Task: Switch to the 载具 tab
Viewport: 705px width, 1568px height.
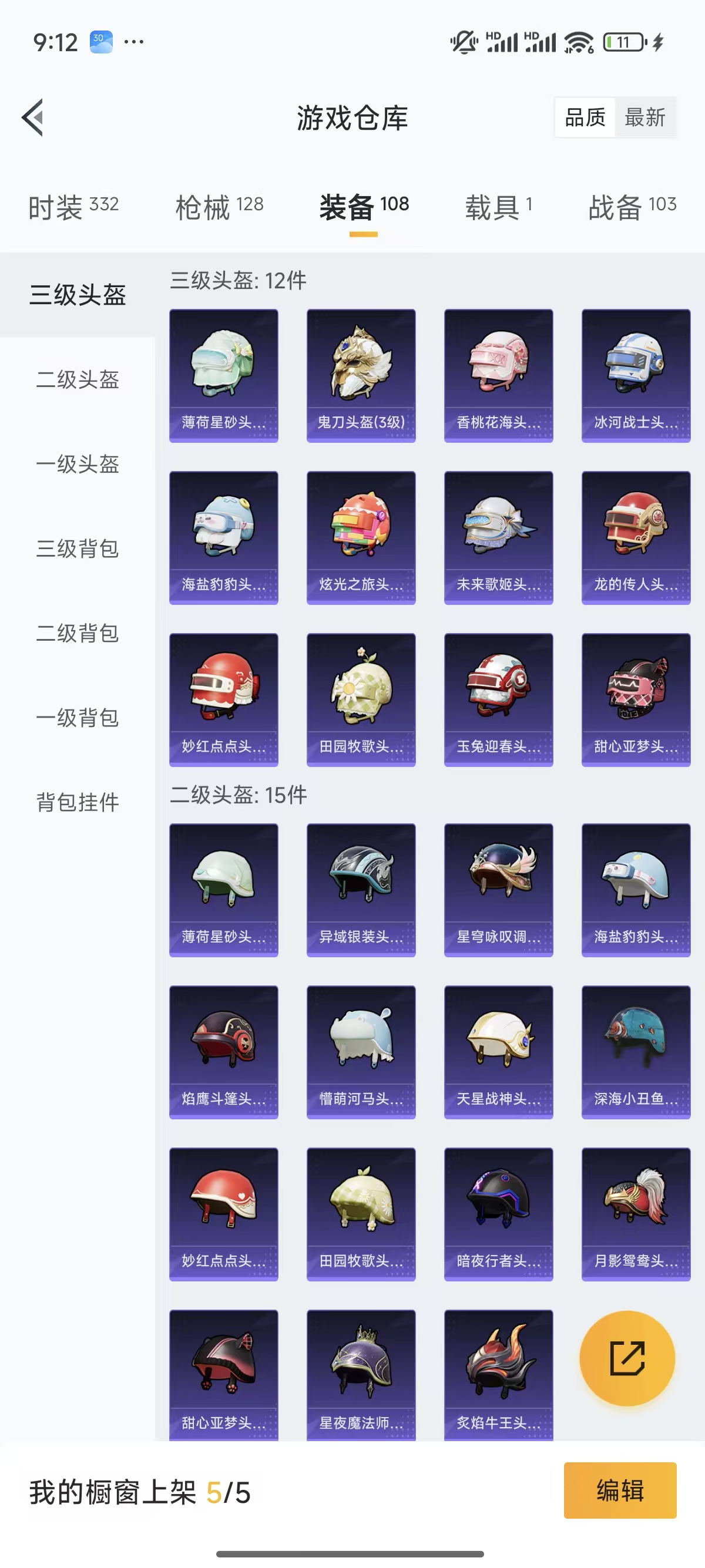Action: (498, 207)
